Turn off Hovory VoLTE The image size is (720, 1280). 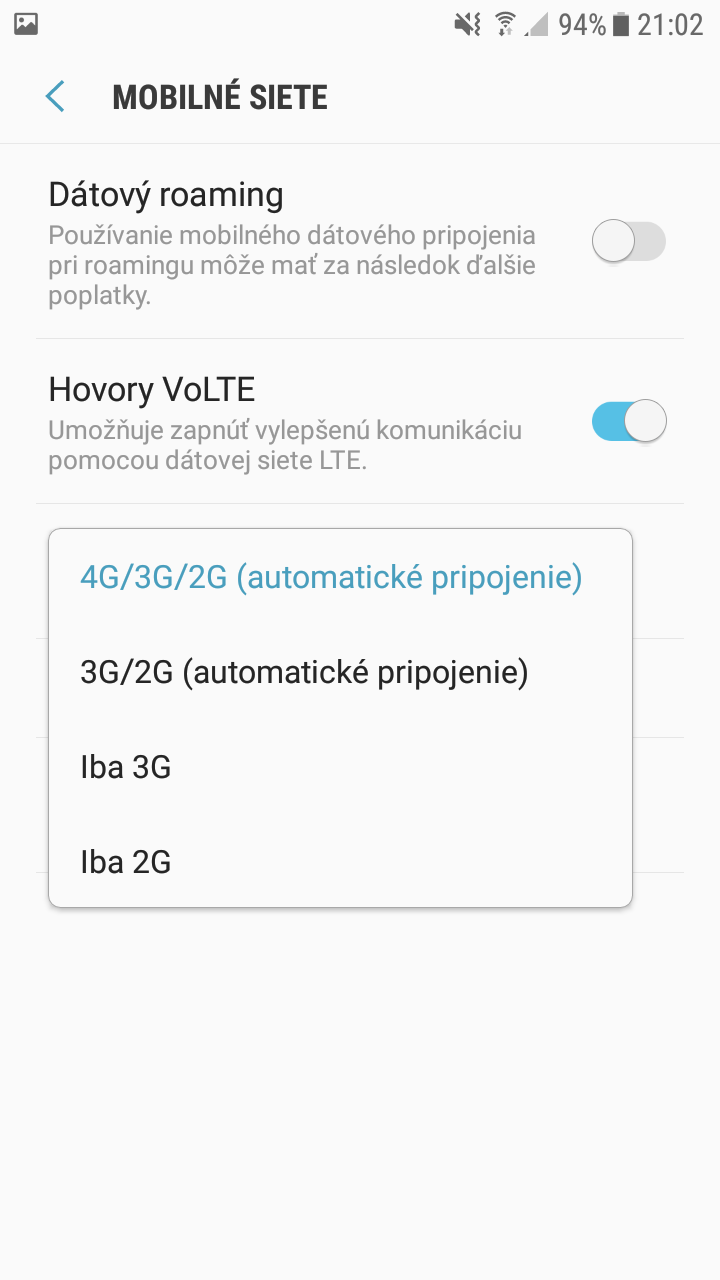629,421
